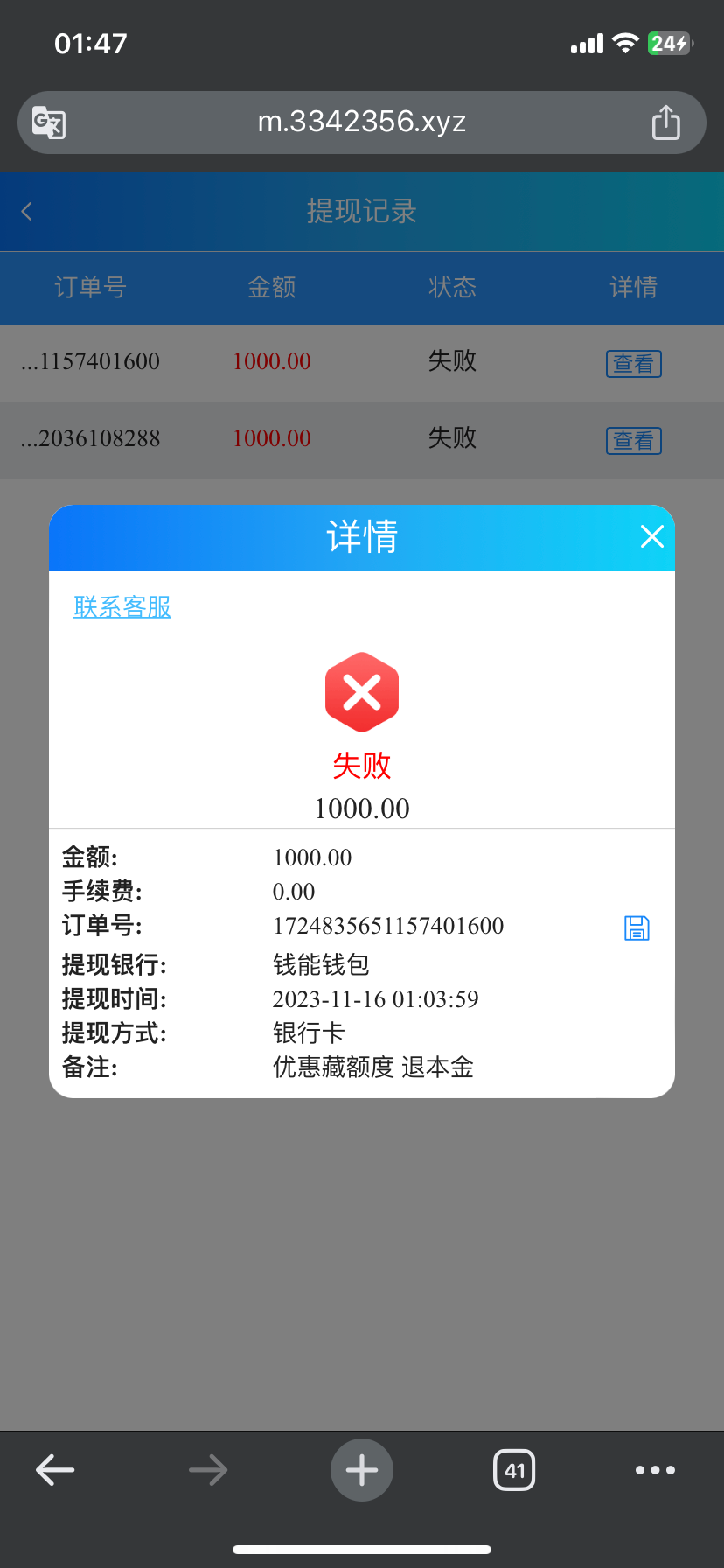Screen dimensions: 724x1568
Task: Go back from 提现记录 page
Action: point(27,211)
